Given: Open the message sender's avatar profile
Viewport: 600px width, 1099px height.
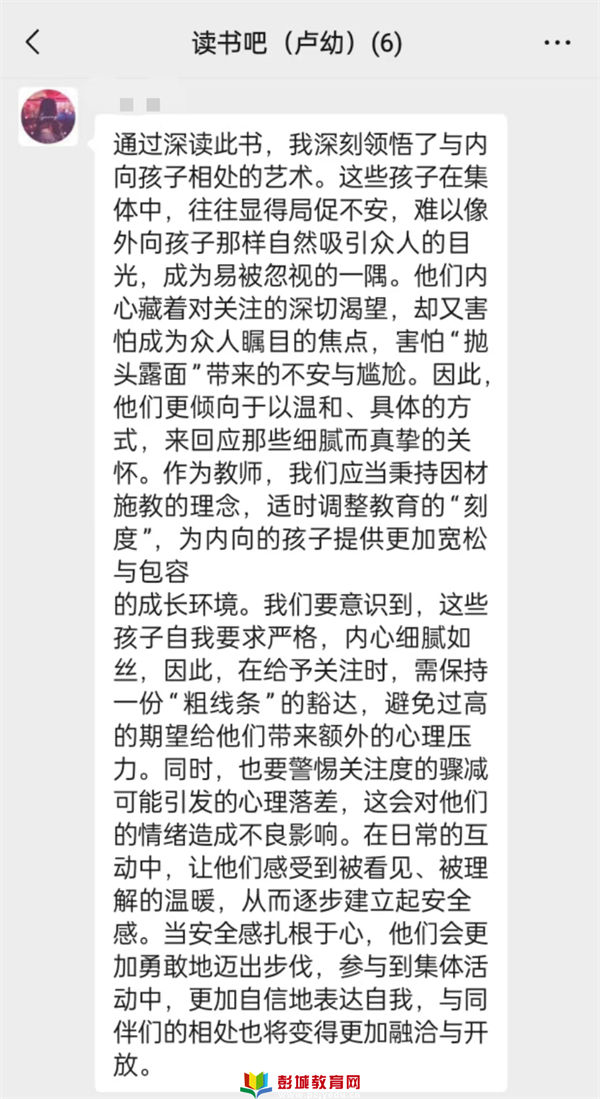Looking at the screenshot, I should click(48, 116).
